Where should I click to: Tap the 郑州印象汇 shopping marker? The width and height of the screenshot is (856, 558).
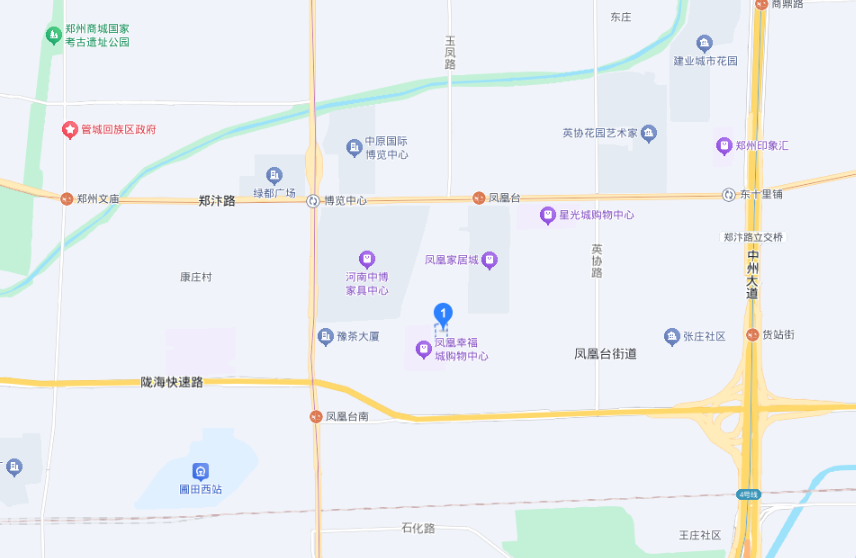[724, 146]
